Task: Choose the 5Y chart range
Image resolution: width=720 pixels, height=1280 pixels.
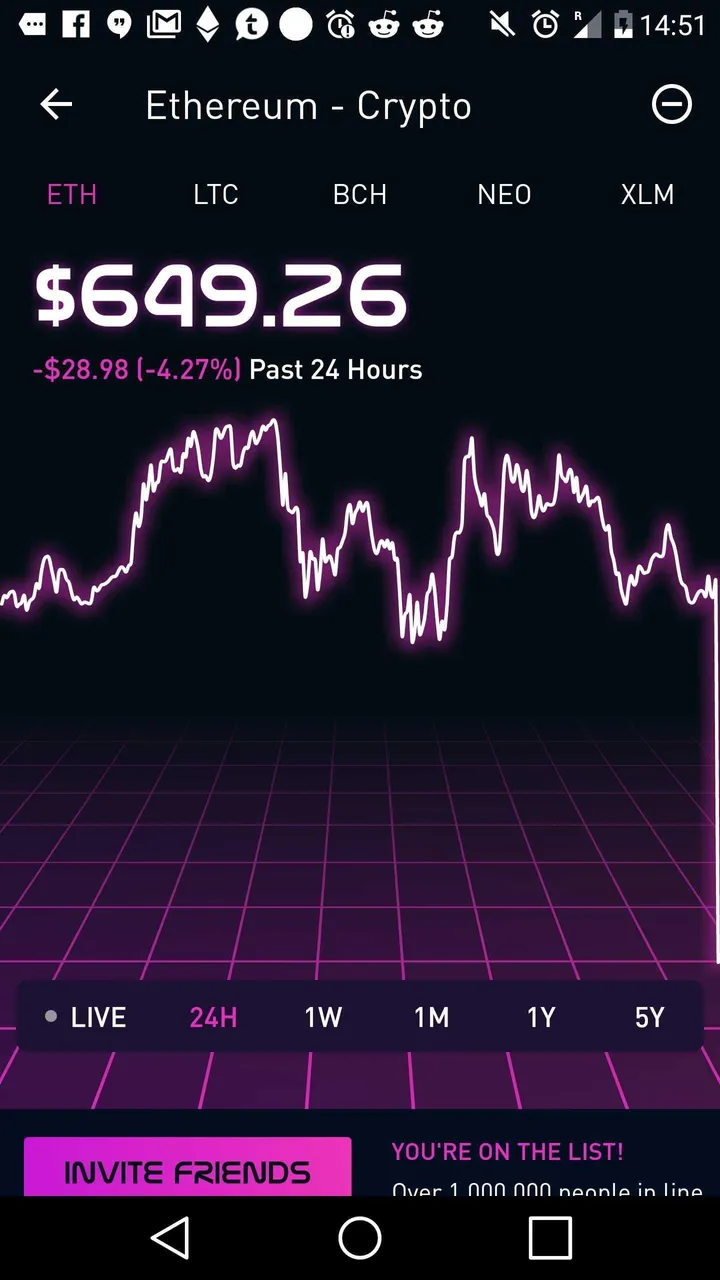Action: (650, 1017)
